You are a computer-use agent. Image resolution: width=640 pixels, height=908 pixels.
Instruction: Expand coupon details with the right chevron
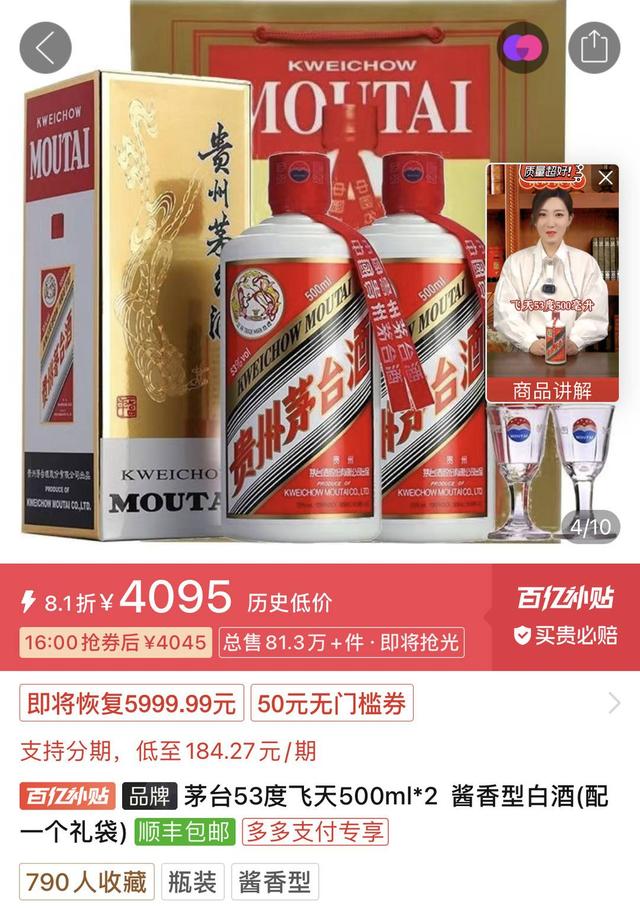[615, 704]
